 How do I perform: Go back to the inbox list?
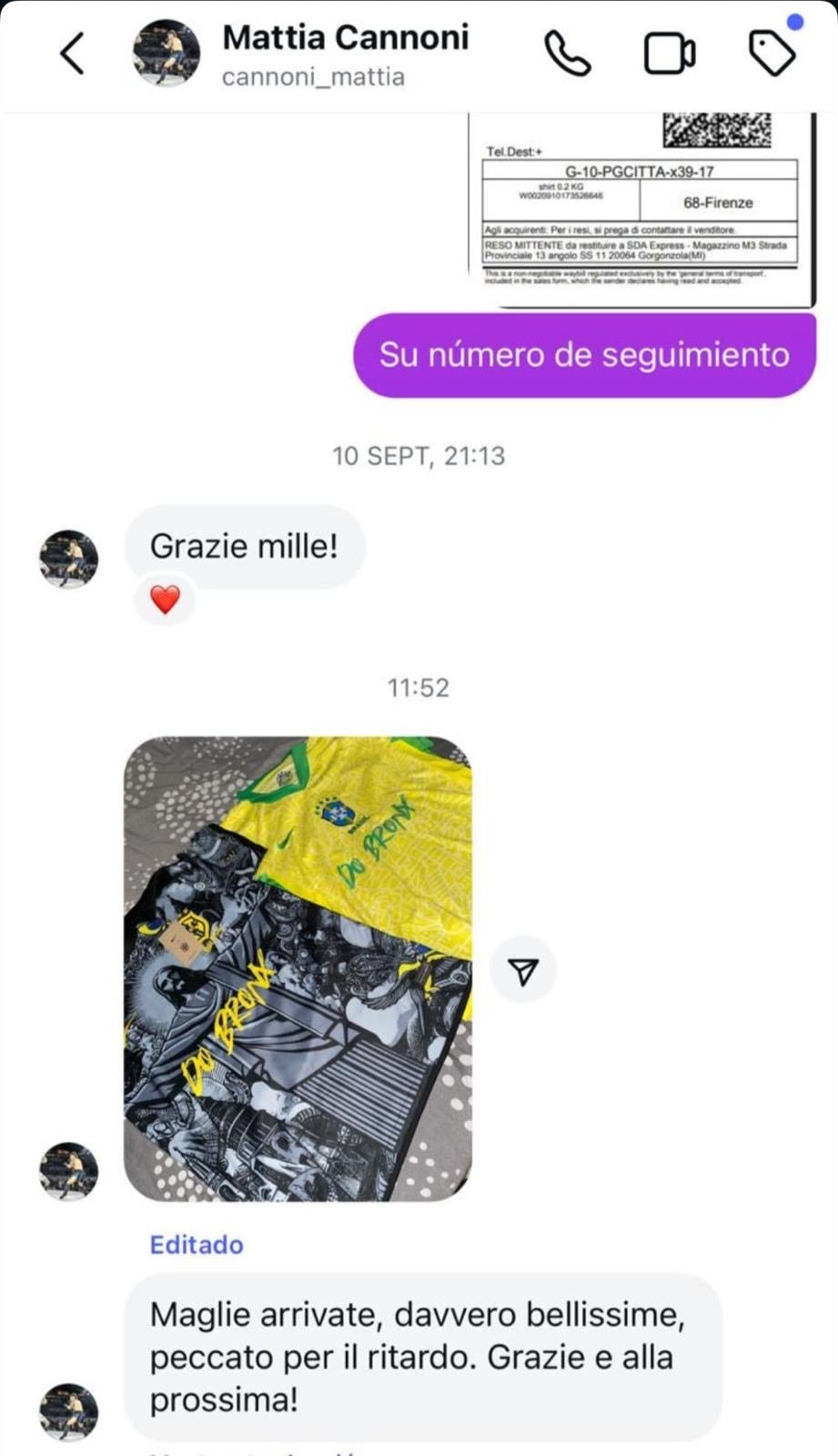(x=73, y=54)
